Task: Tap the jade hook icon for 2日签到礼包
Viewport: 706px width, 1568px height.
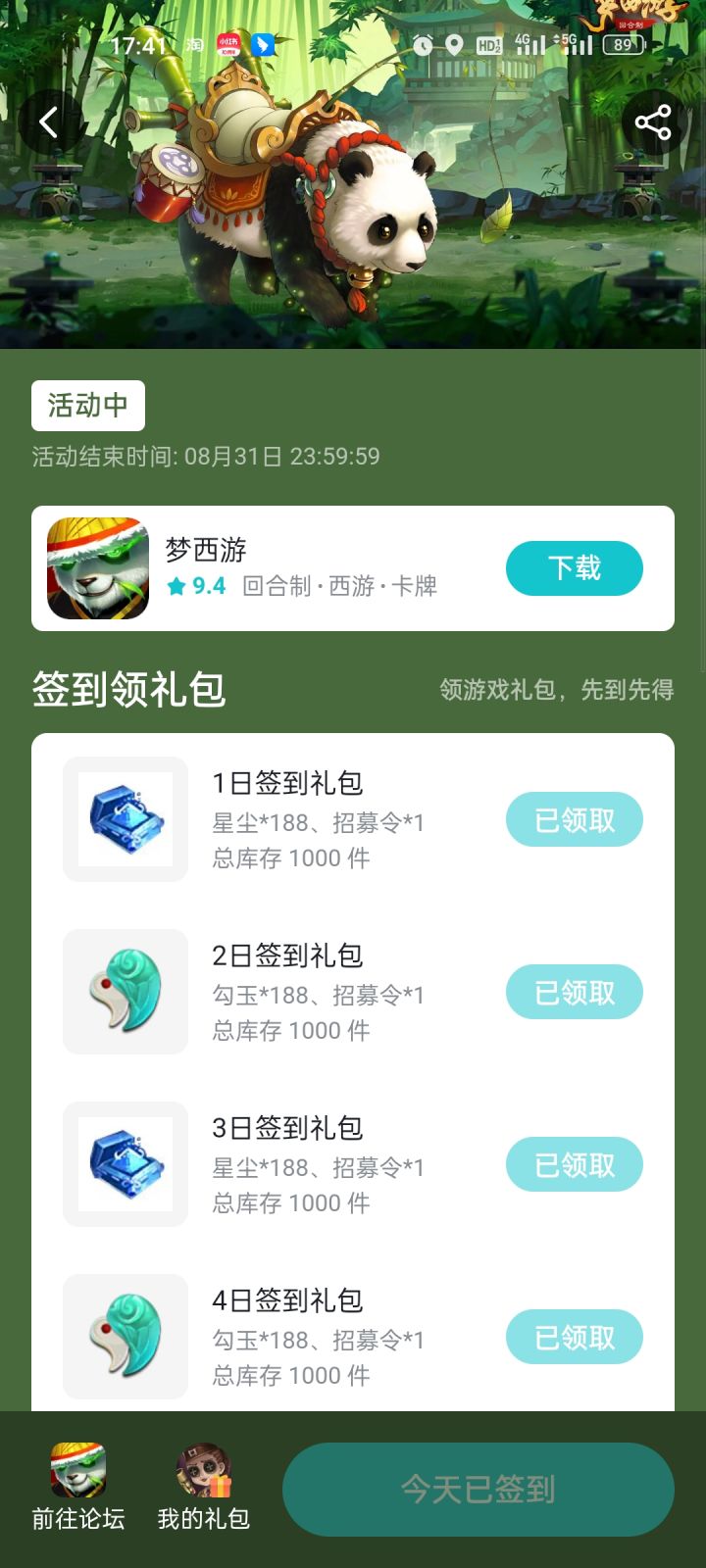Action: pyautogui.click(x=124, y=991)
